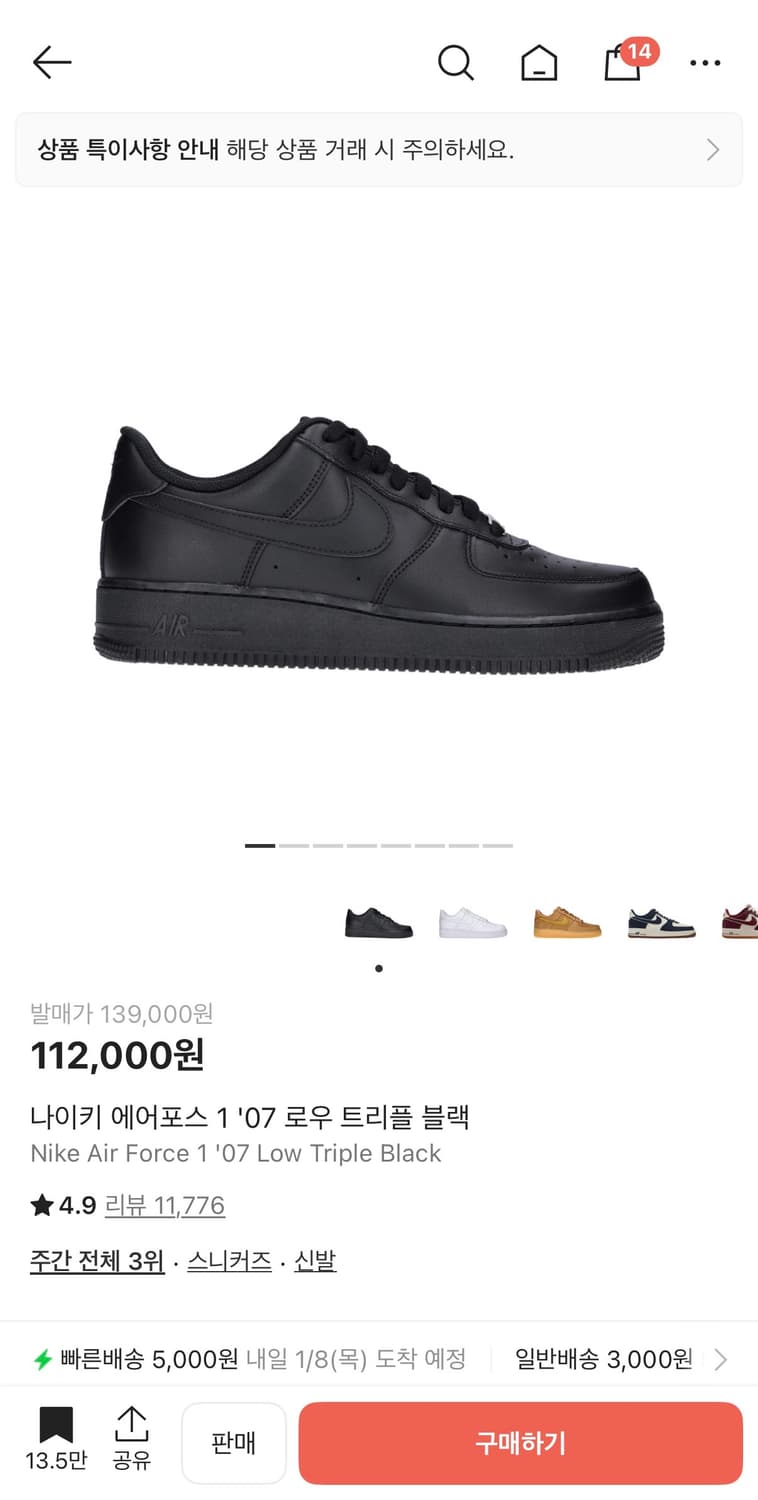This screenshot has width=758, height=1500.
Task: Tap the lightning fast delivery icon
Action: [39, 1359]
